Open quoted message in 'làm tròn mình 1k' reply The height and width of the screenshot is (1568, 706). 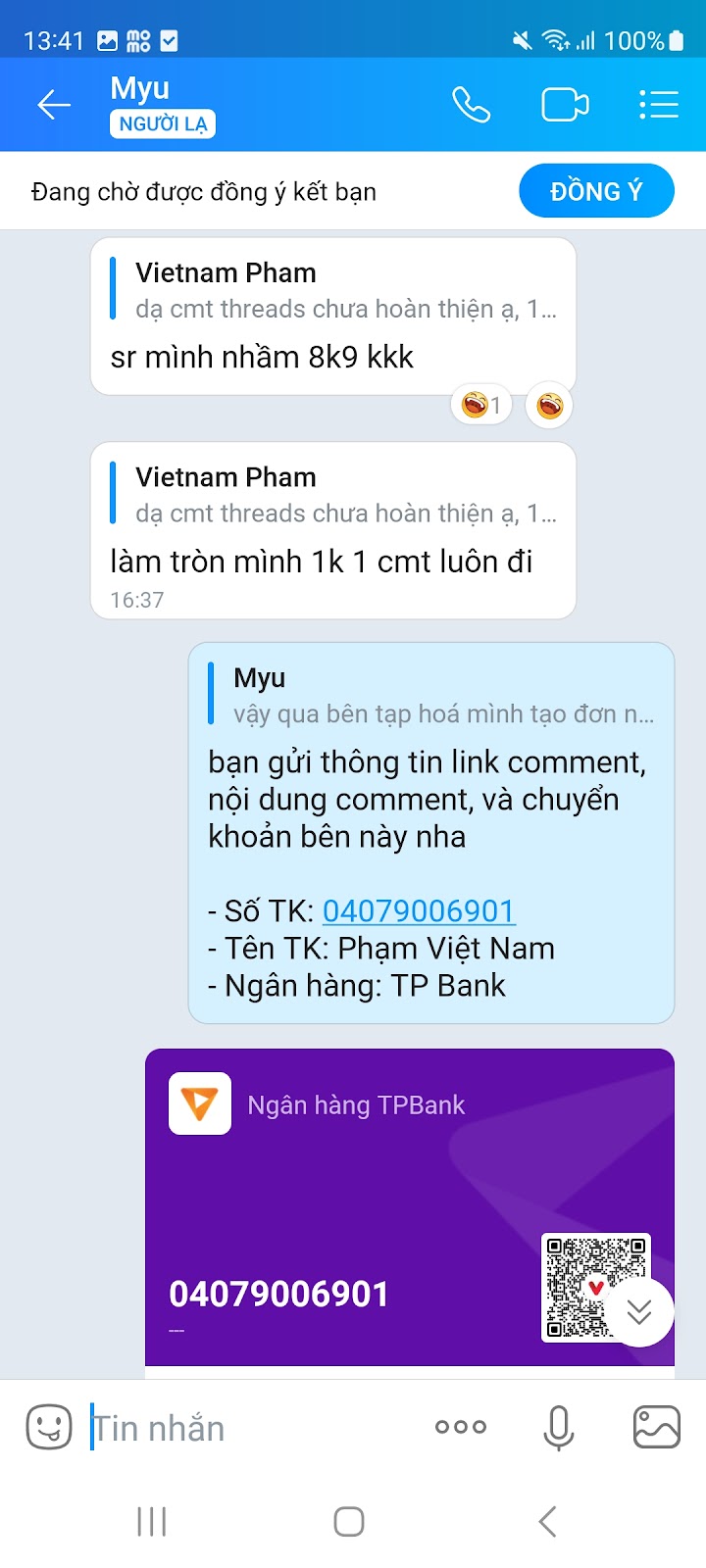333,495
